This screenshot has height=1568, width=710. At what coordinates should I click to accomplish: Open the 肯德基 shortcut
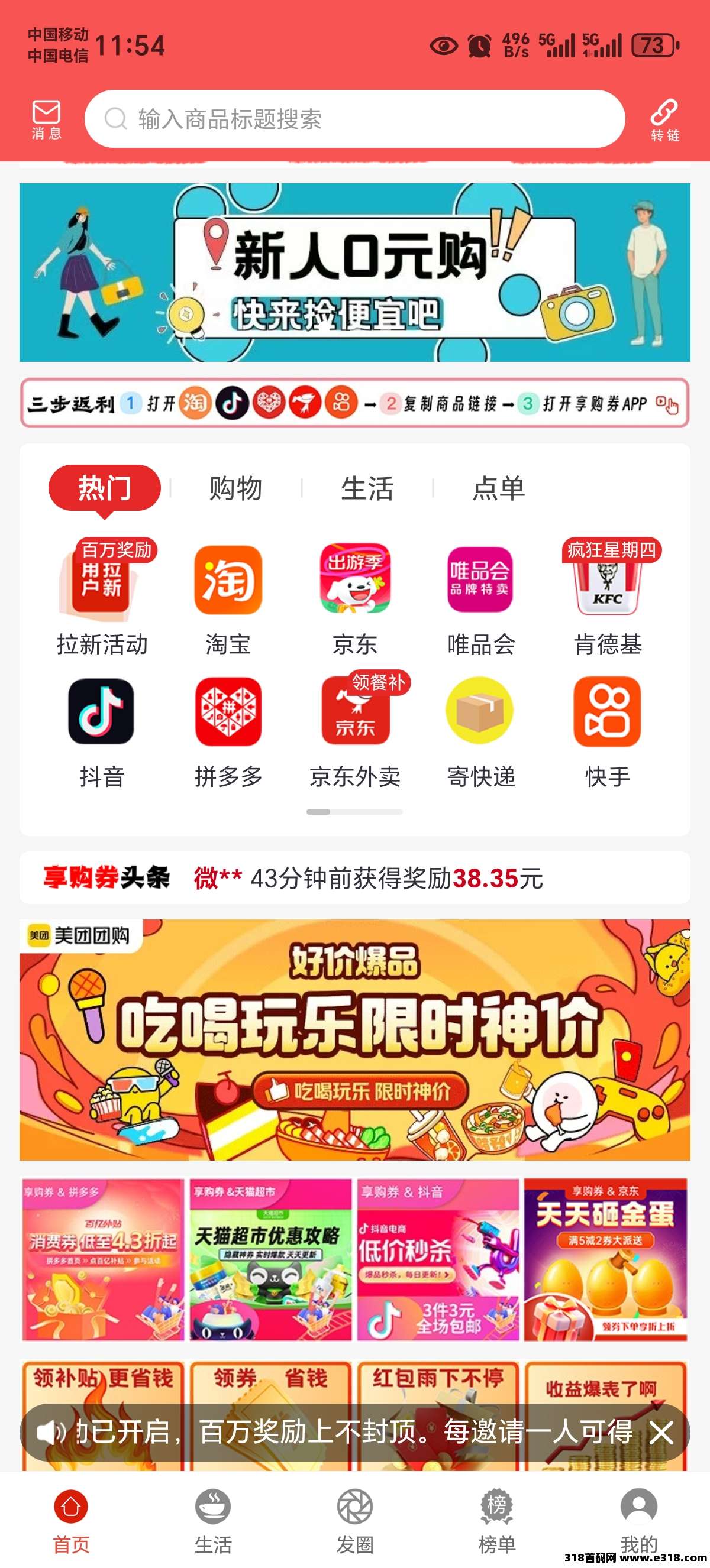pyautogui.click(x=607, y=597)
